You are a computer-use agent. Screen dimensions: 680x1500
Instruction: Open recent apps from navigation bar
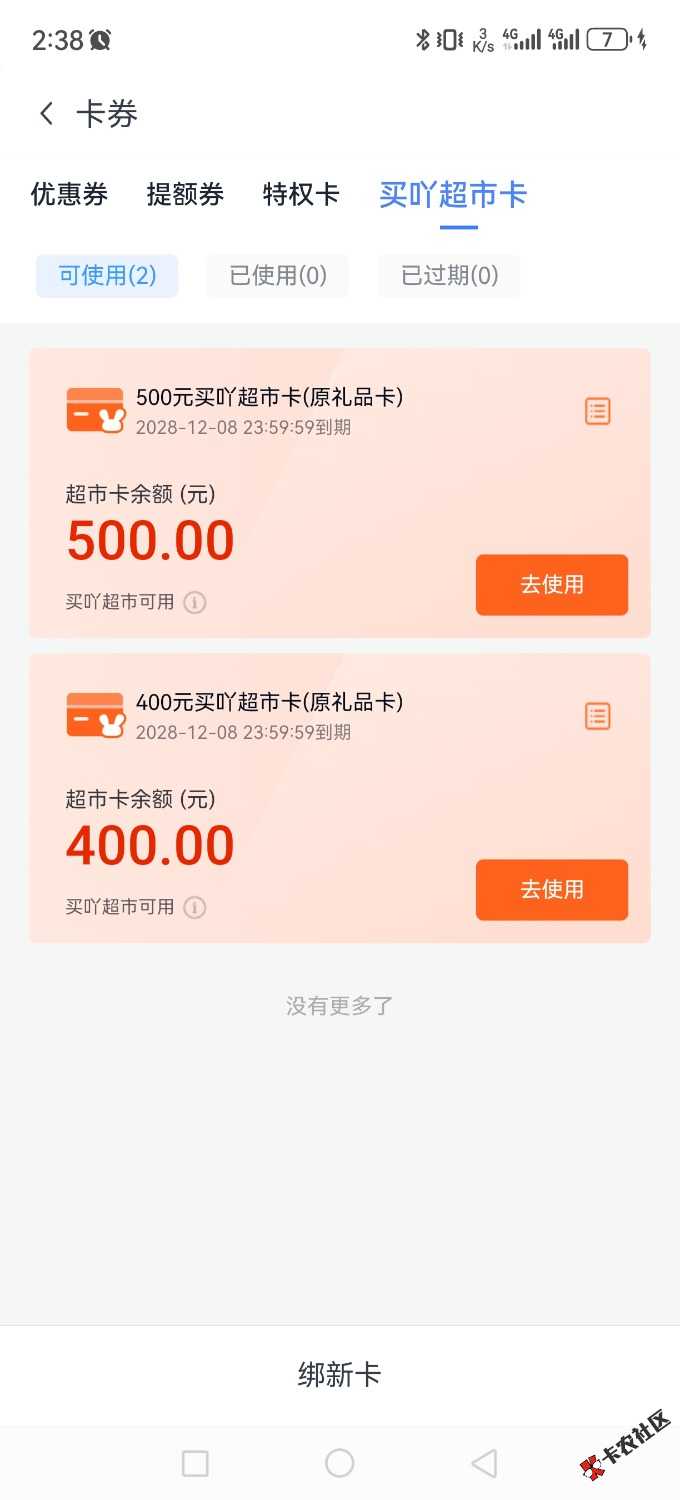(195, 1464)
